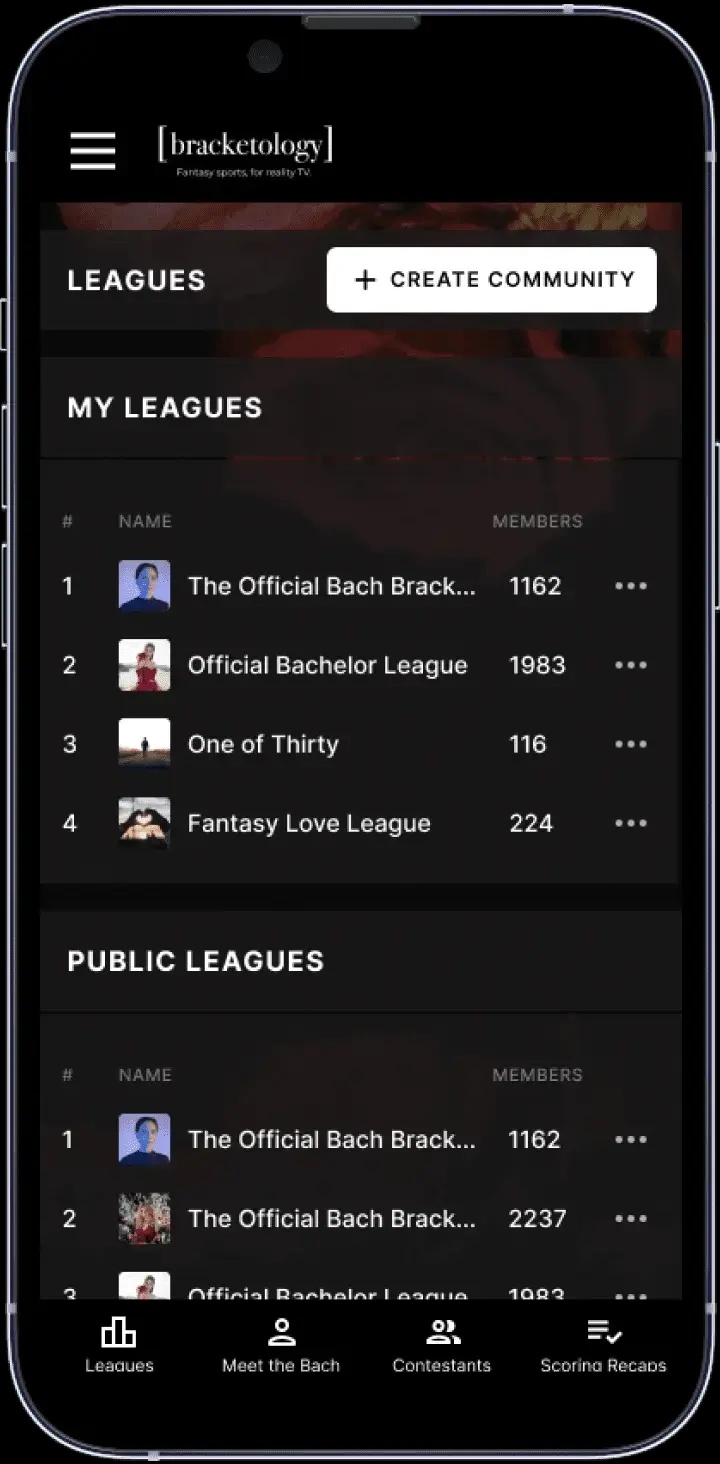Open the public league with 2237 members
This screenshot has height=1464, width=720.
[x=331, y=1218]
